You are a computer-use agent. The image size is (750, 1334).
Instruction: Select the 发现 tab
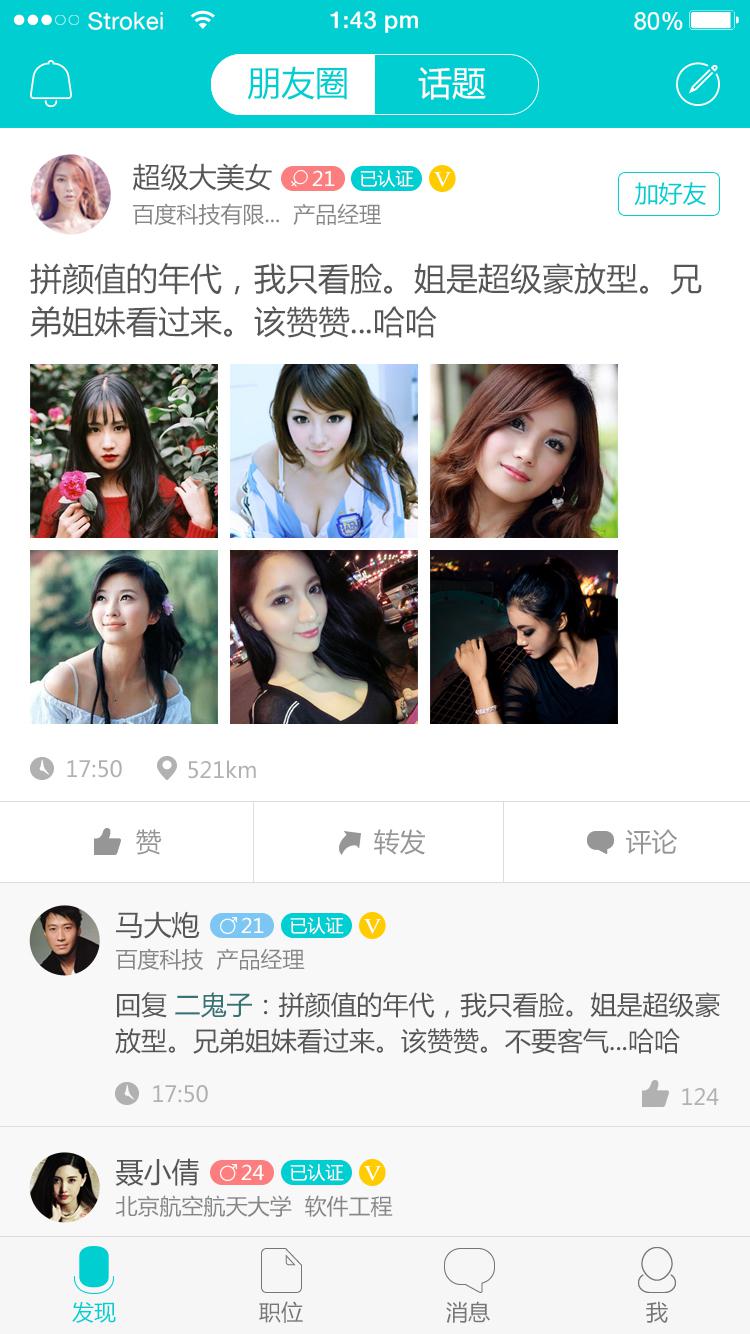pos(93,1285)
